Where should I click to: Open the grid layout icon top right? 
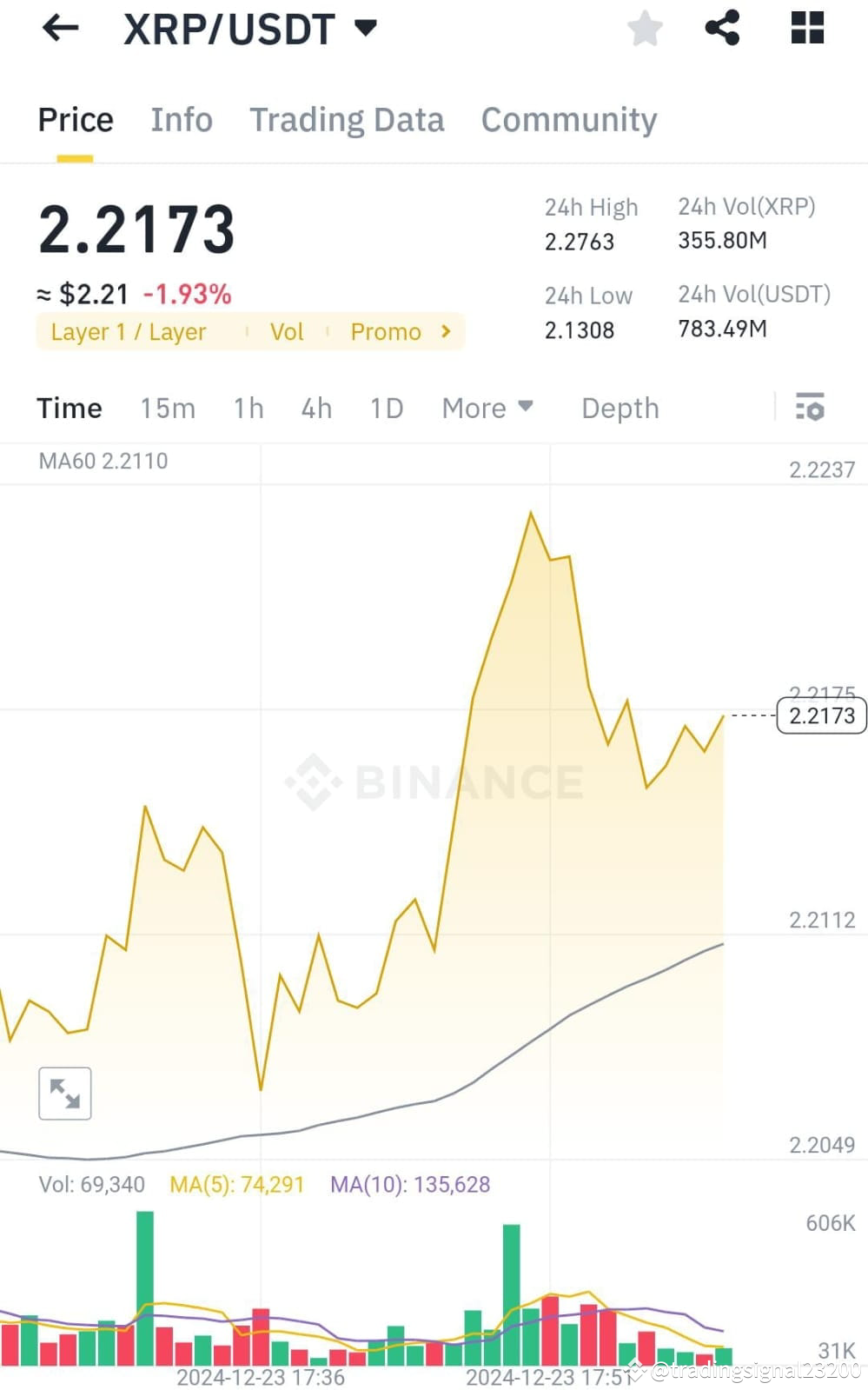pyautogui.click(x=806, y=29)
